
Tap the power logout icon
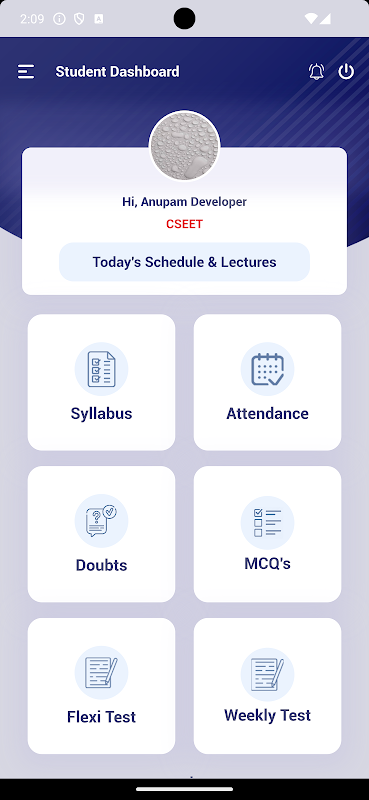coord(346,71)
